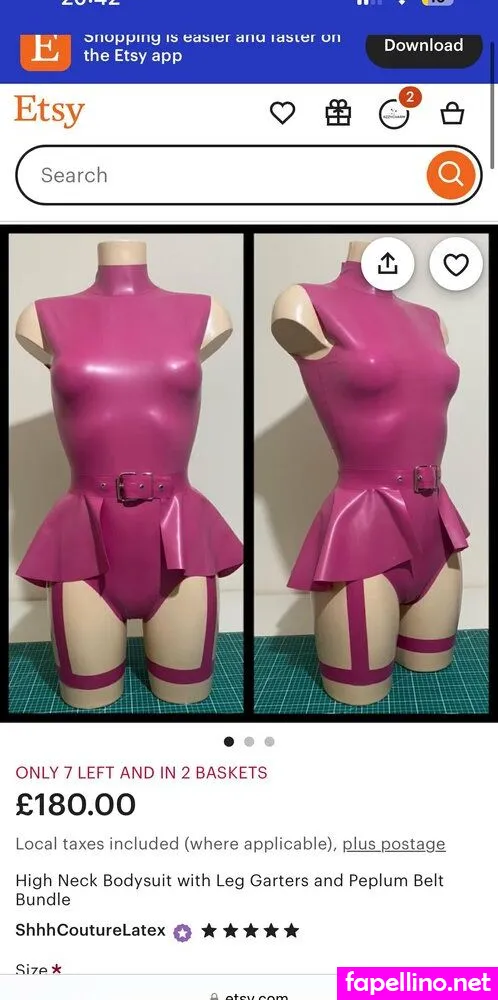This screenshot has width=498, height=1000.
Task: Download the Etsy app from banner
Action: pyautogui.click(x=423, y=46)
